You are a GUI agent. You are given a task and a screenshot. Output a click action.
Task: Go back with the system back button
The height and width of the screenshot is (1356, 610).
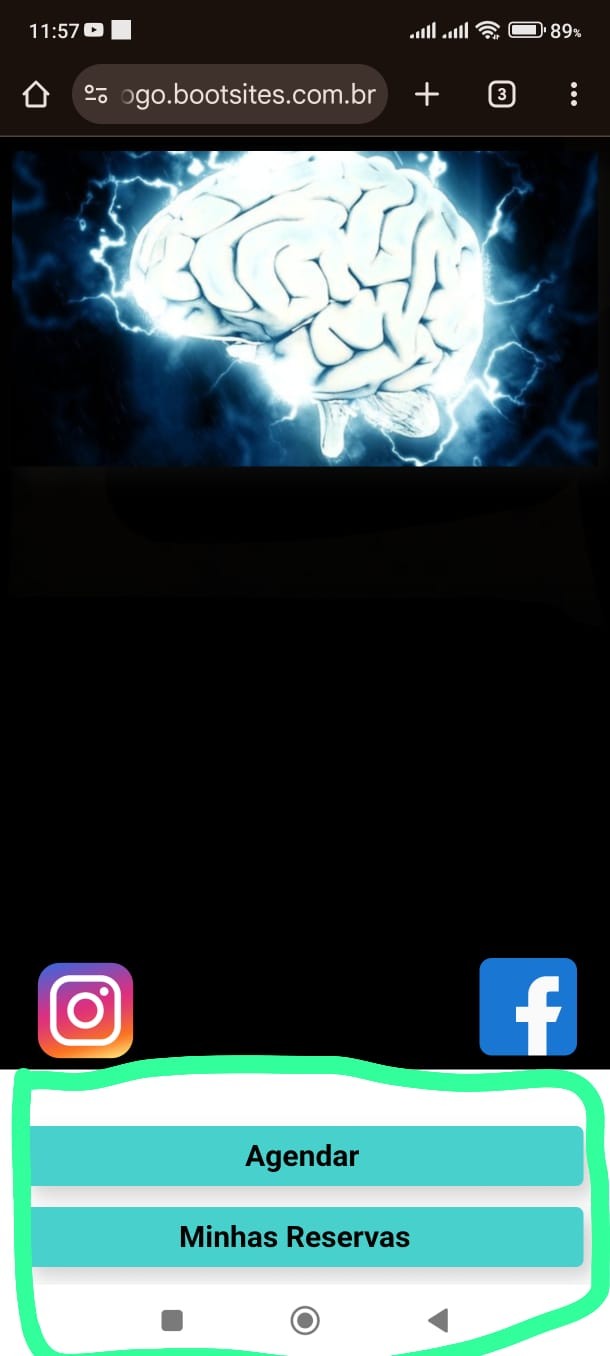point(438,1321)
